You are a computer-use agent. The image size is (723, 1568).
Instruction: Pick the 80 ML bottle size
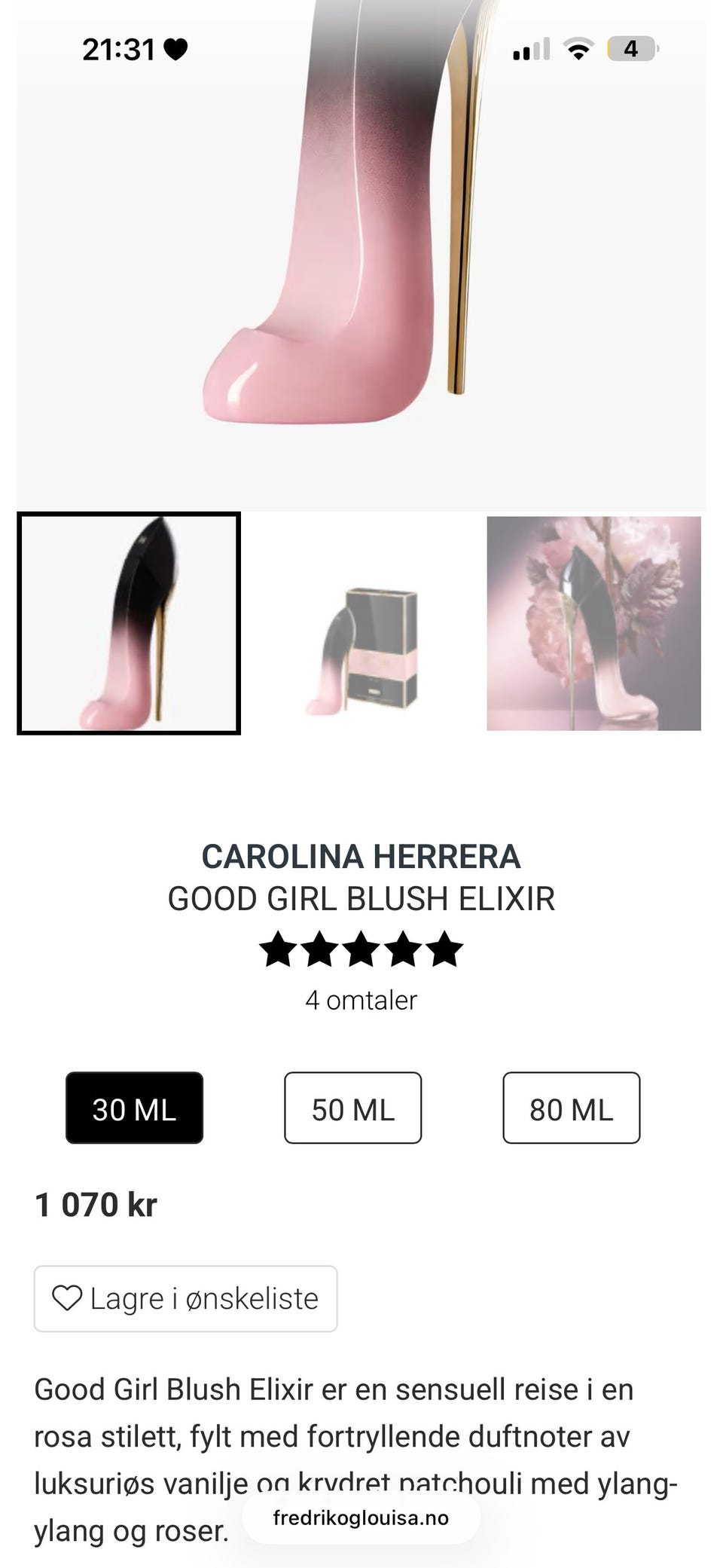pos(572,1108)
